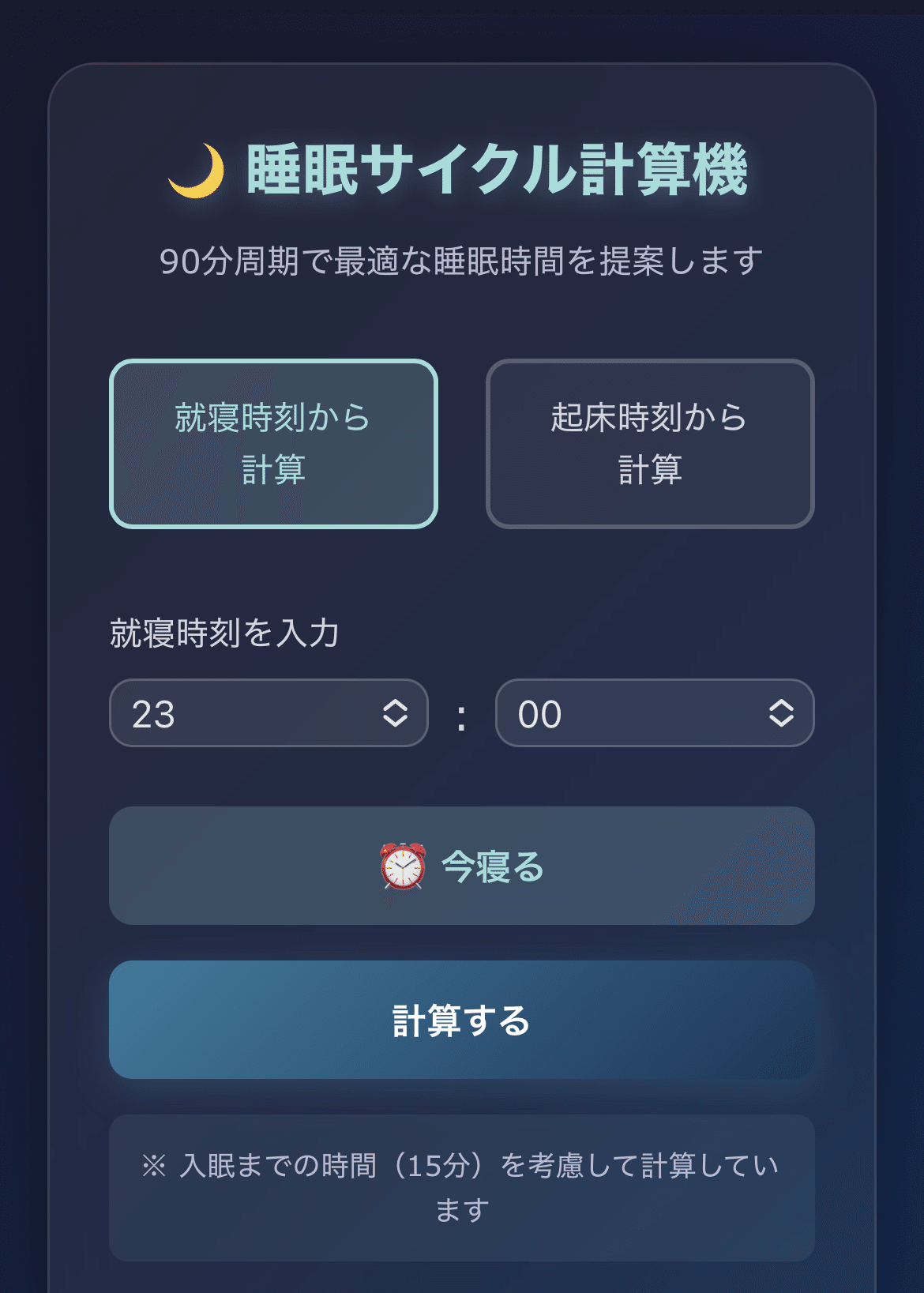Open the minute dropdown showing 00
Image resolution: width=924 pixels, height=1293 pixels.
point(654,713)
